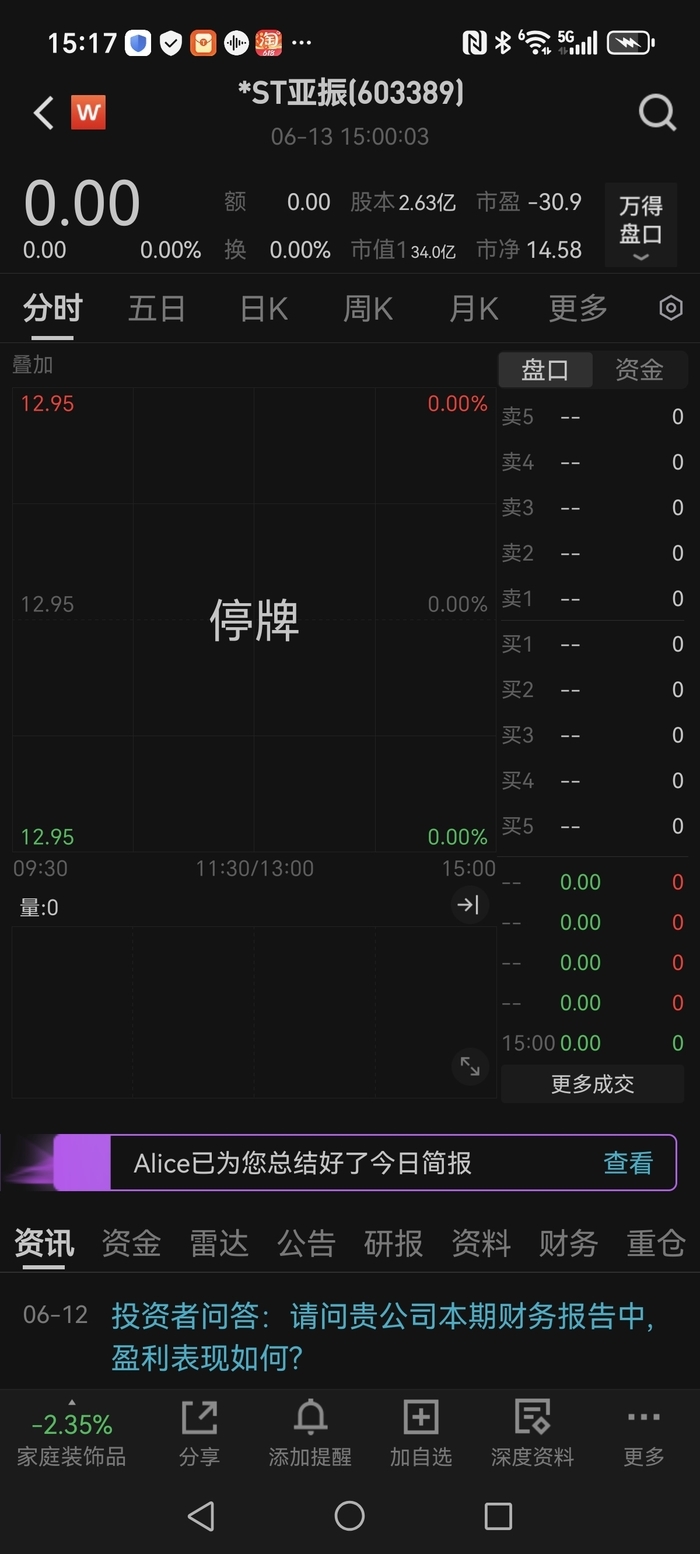This screenshot has width=700, height=1554.
Task: Select the 周K chart tab
Action: (x=368, y=308)
